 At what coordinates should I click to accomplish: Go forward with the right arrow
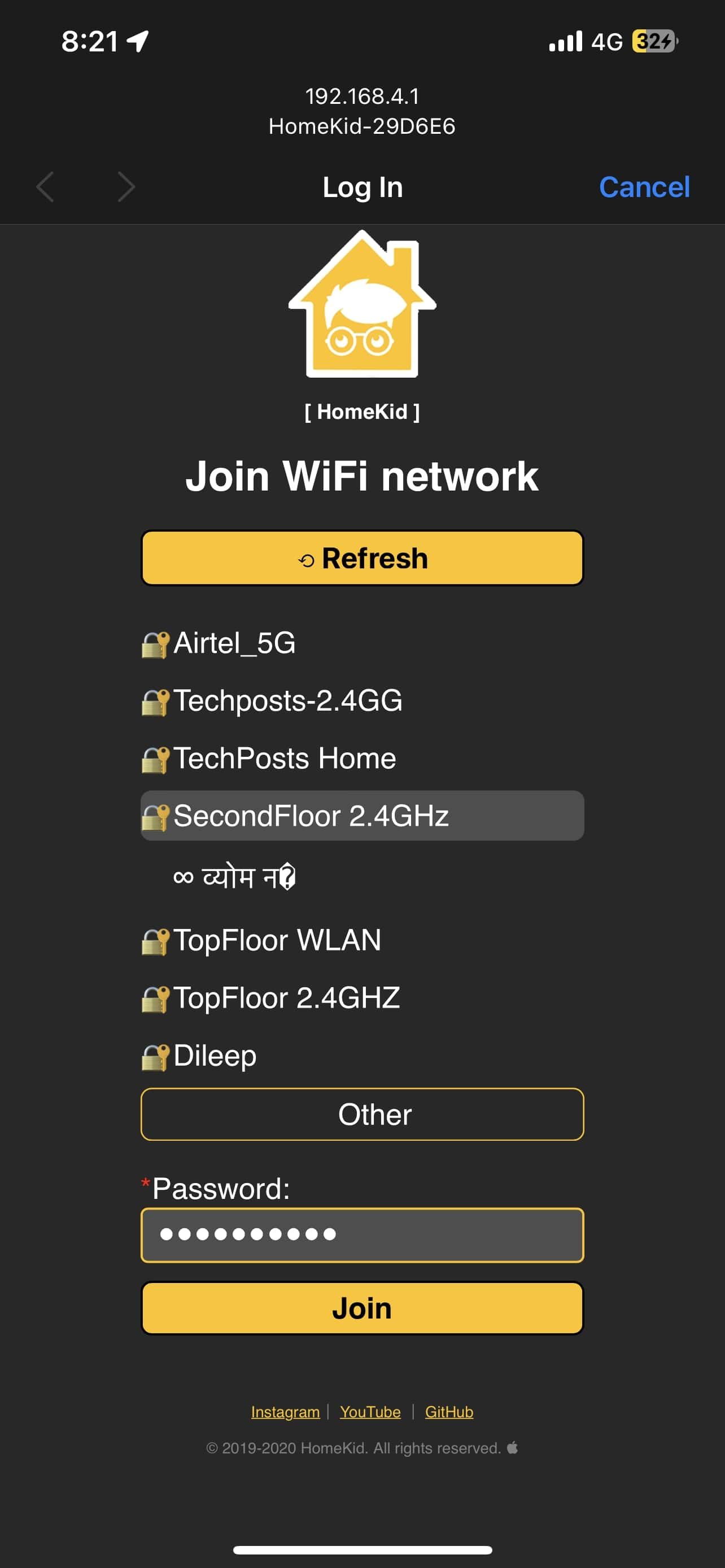point(126,187)
